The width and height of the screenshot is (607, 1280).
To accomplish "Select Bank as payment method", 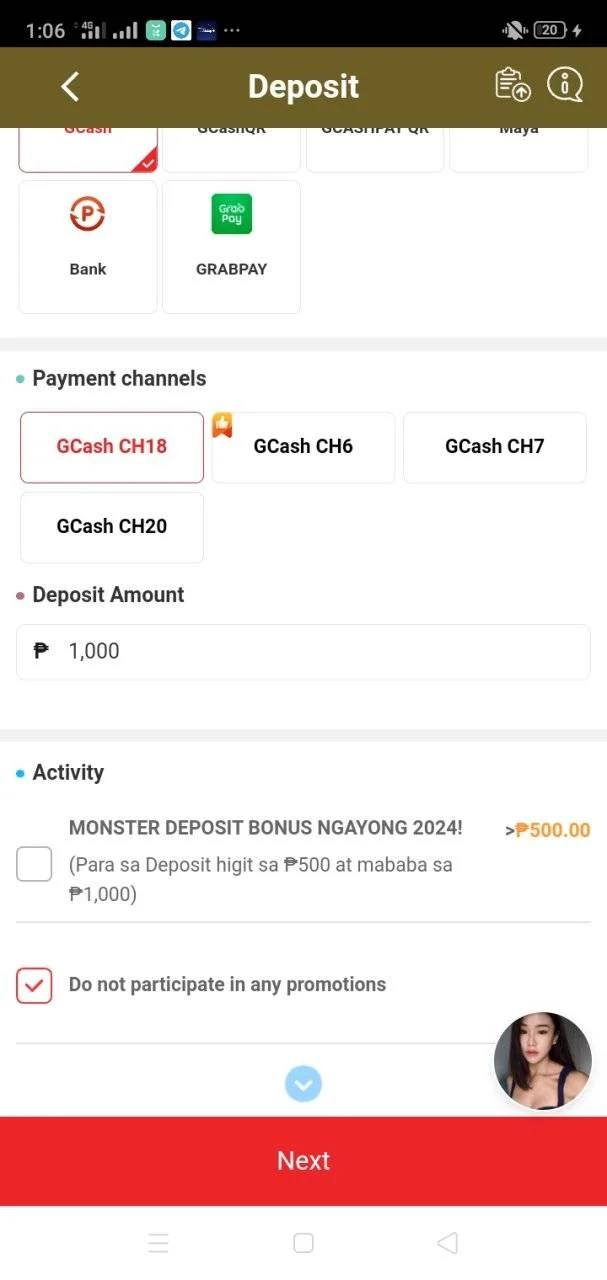I will pyautogui.click(x=88, y=246).
